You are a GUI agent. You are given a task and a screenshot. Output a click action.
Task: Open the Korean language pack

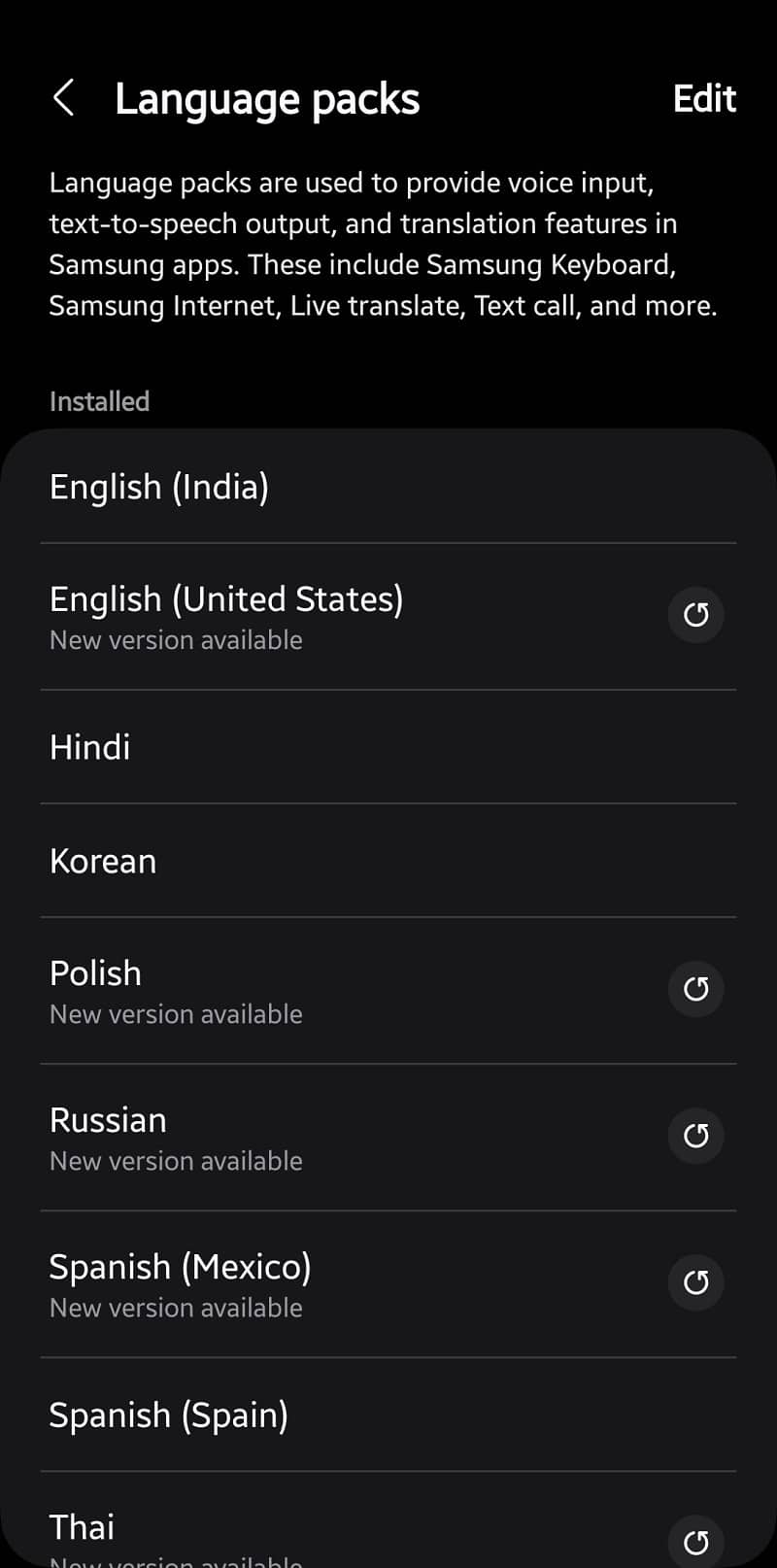tap(388, 861)
